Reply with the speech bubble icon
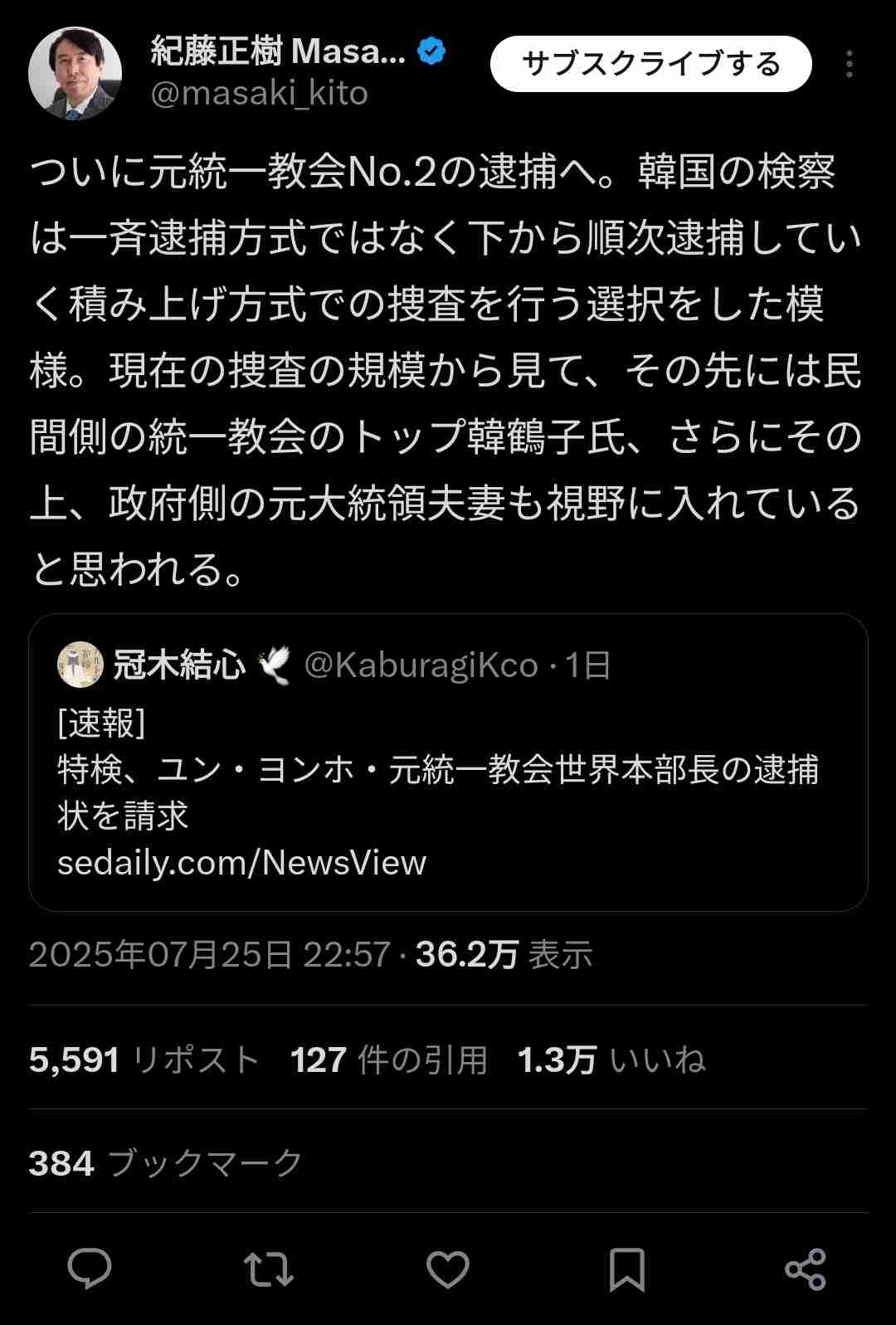Screen dimensions: 896x1325 (90, 1269)
